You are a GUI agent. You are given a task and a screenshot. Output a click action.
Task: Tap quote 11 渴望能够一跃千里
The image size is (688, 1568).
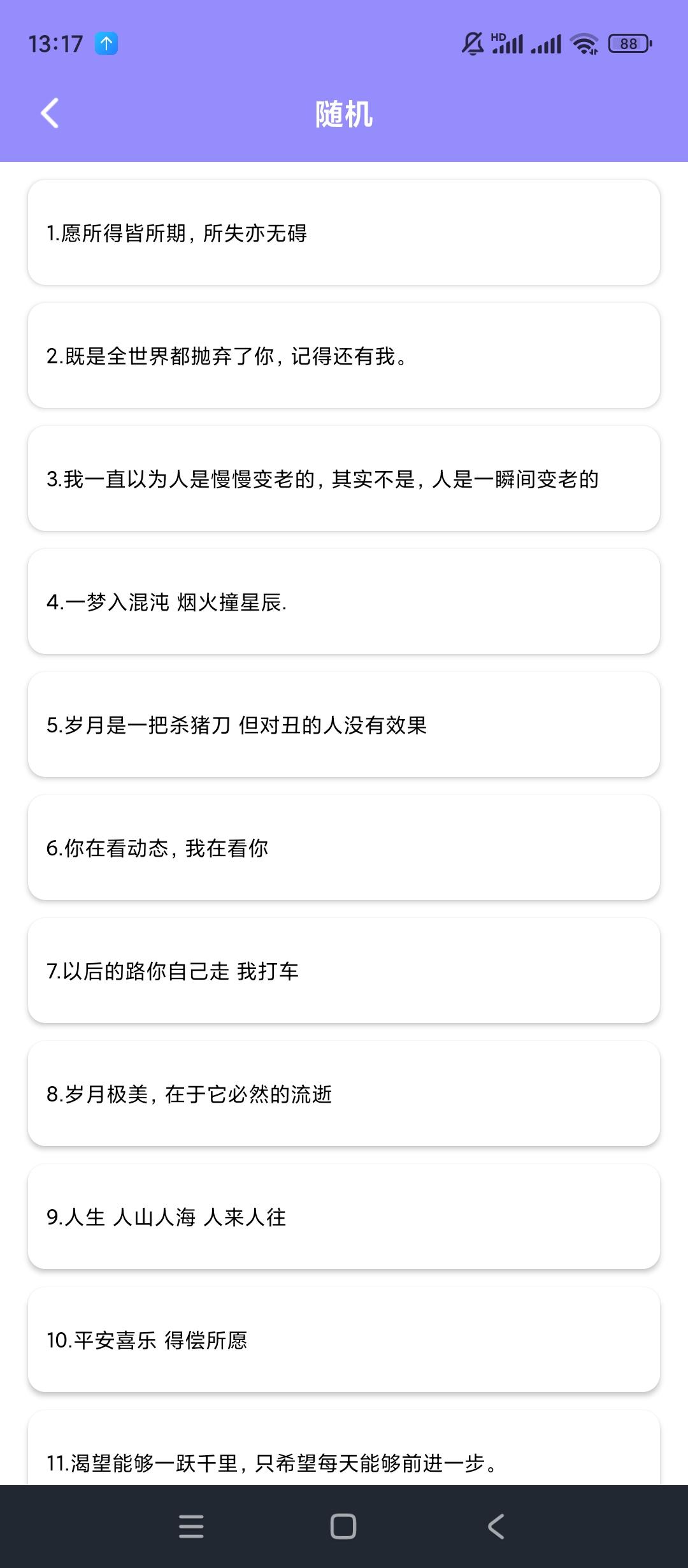click(x=344, y=1460)
